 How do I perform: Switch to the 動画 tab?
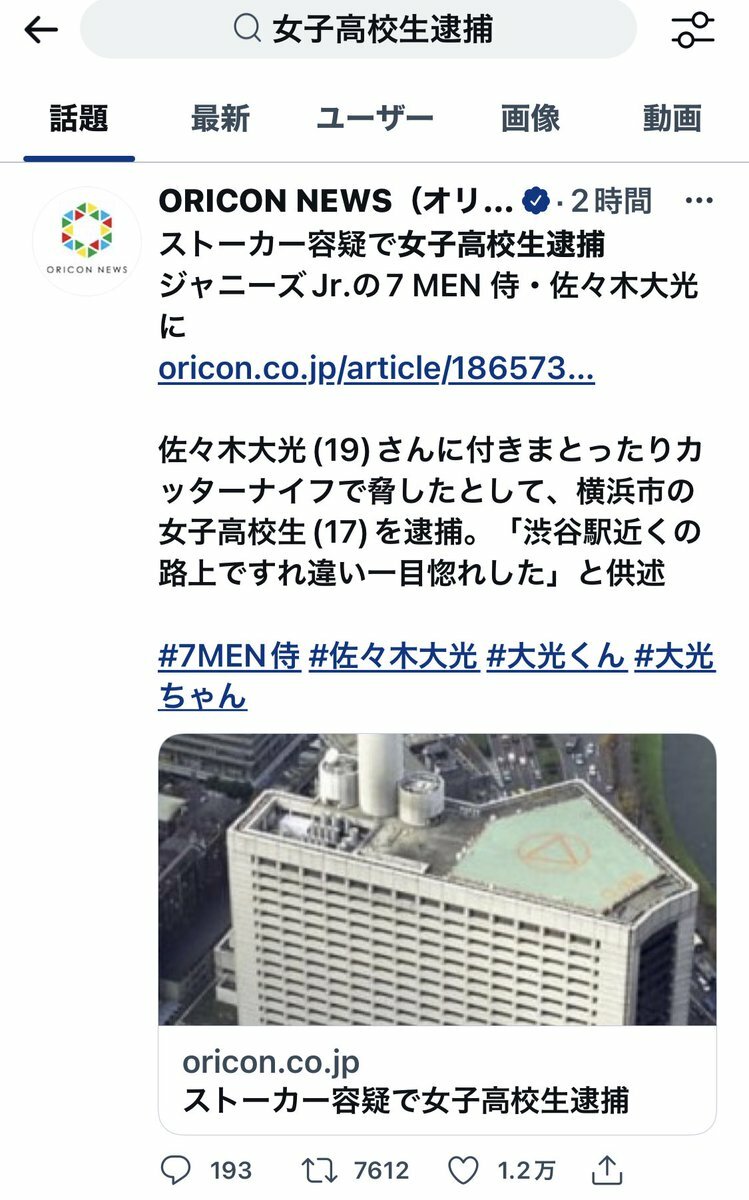click(671, 119)
